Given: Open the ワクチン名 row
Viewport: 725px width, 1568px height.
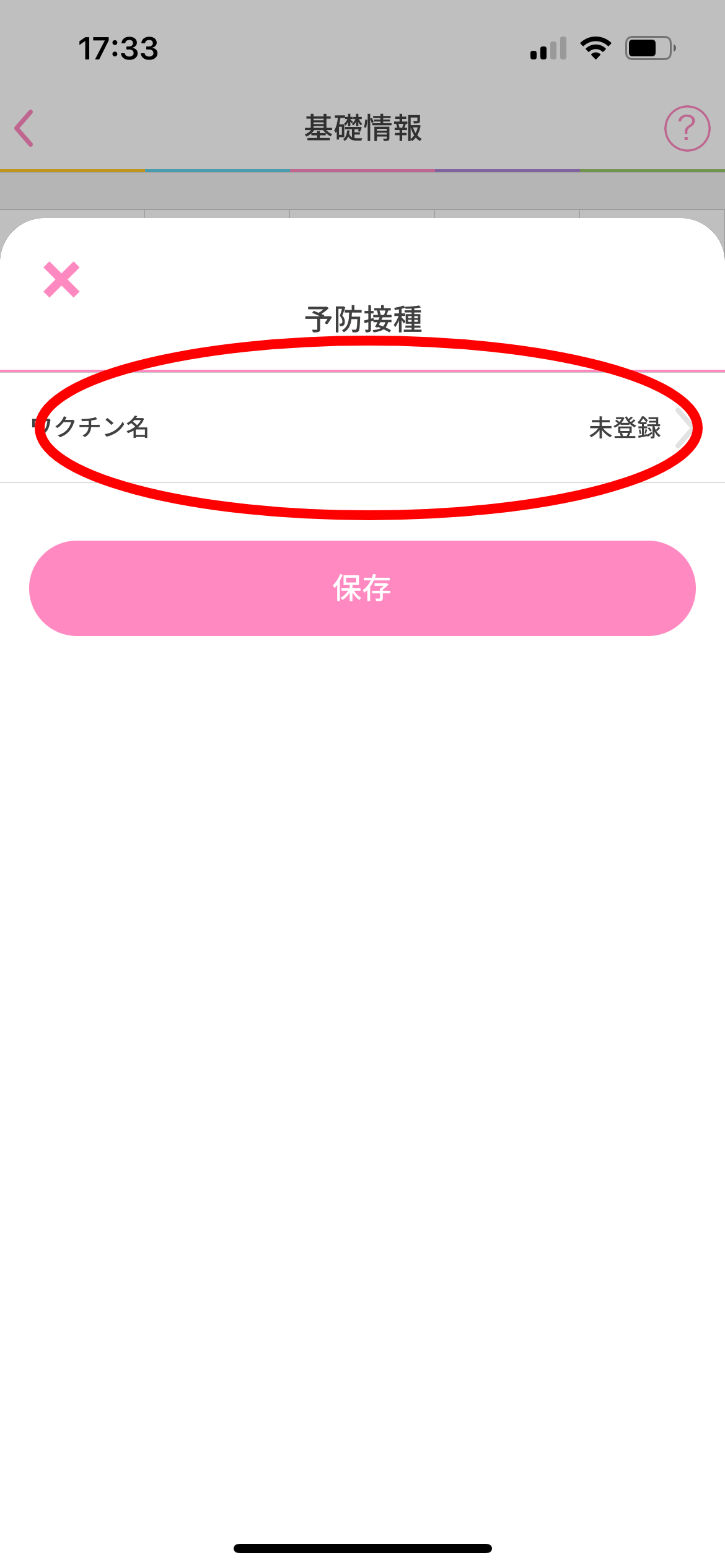Looking at the screenshot, I should (362, 427).
